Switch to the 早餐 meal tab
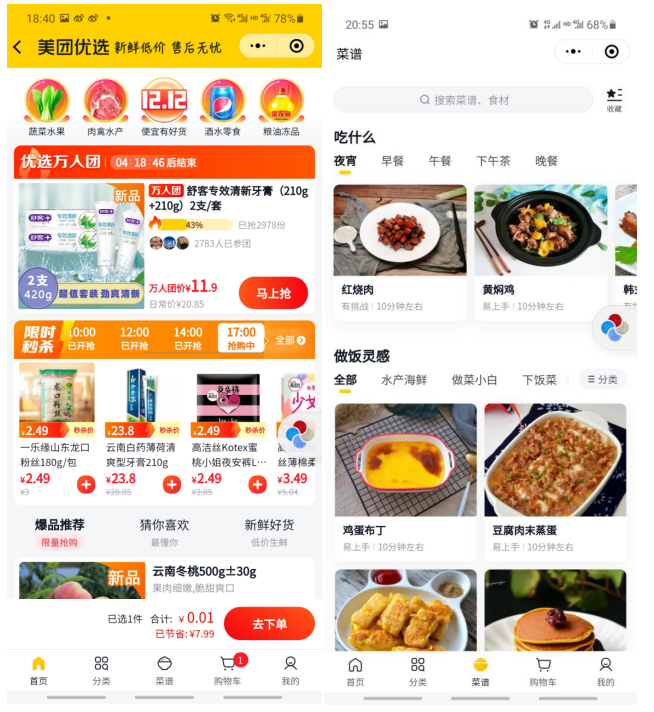The width and height of the screenshot is (654, 712). (392, 161)
